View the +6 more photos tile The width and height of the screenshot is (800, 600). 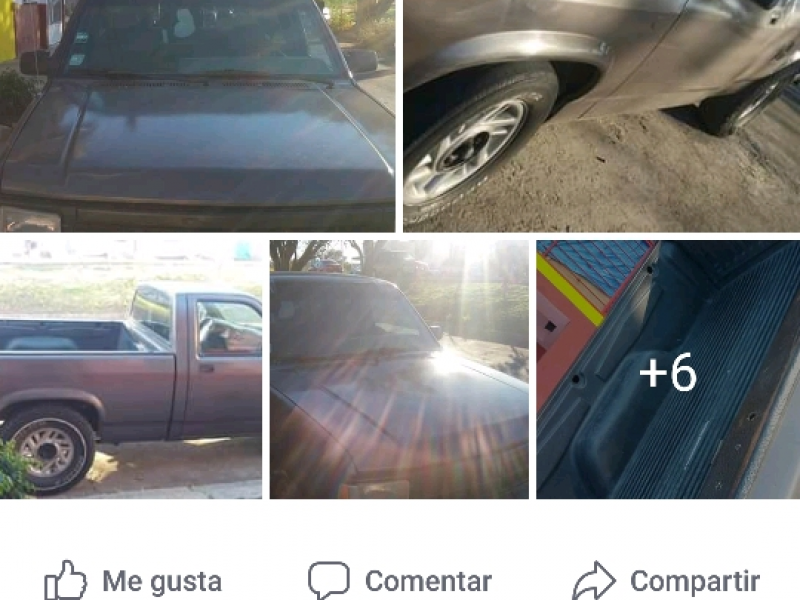668,370
